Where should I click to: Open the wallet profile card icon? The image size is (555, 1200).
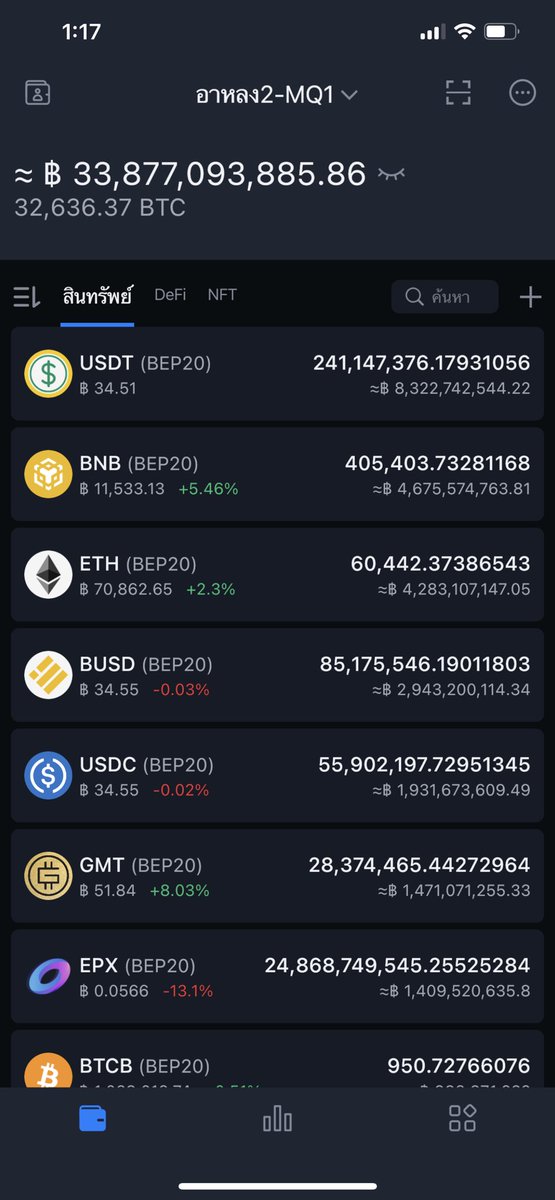38,94
